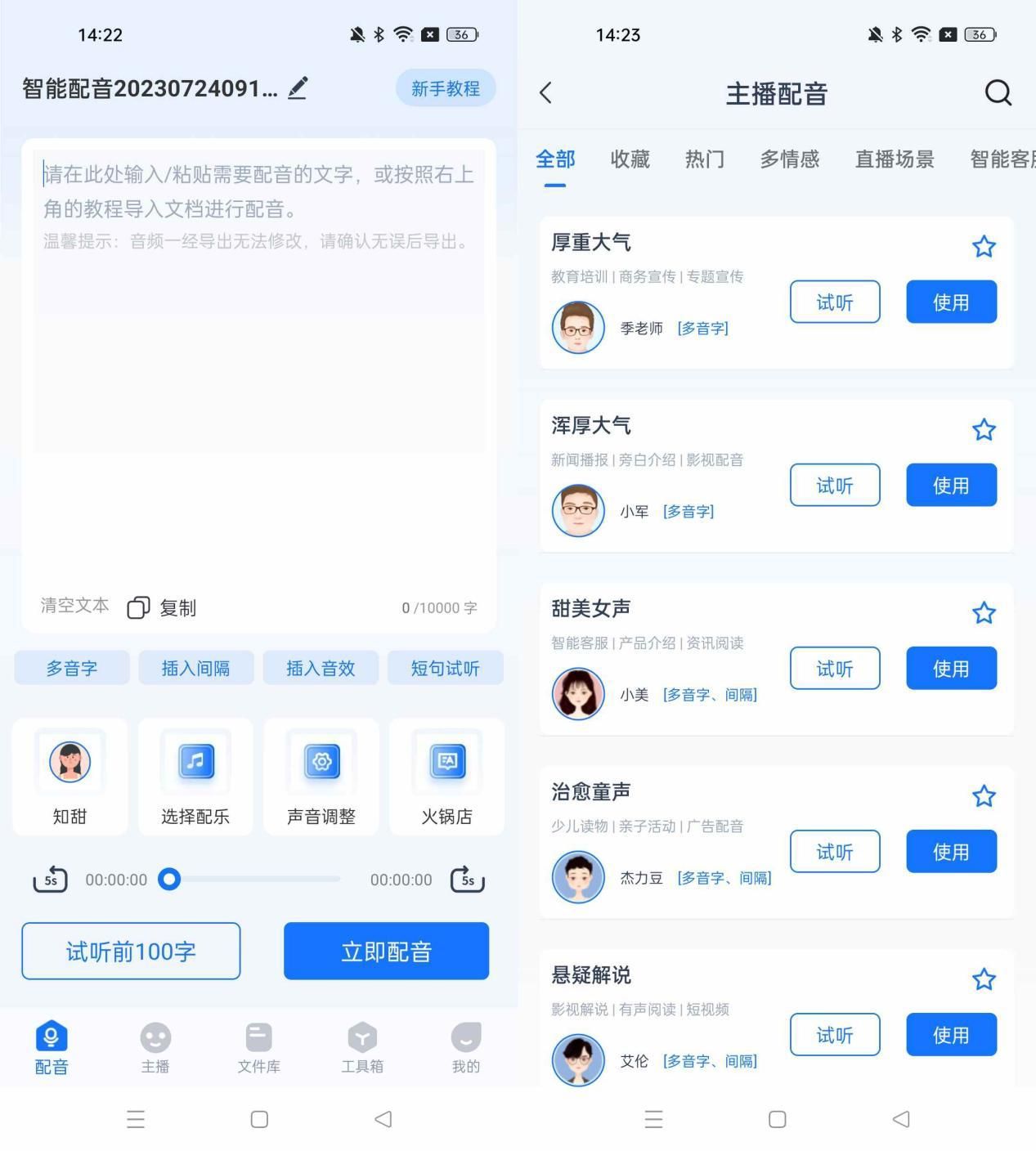Open the 新手教程 beginner tutorial

tap(446, 88)
